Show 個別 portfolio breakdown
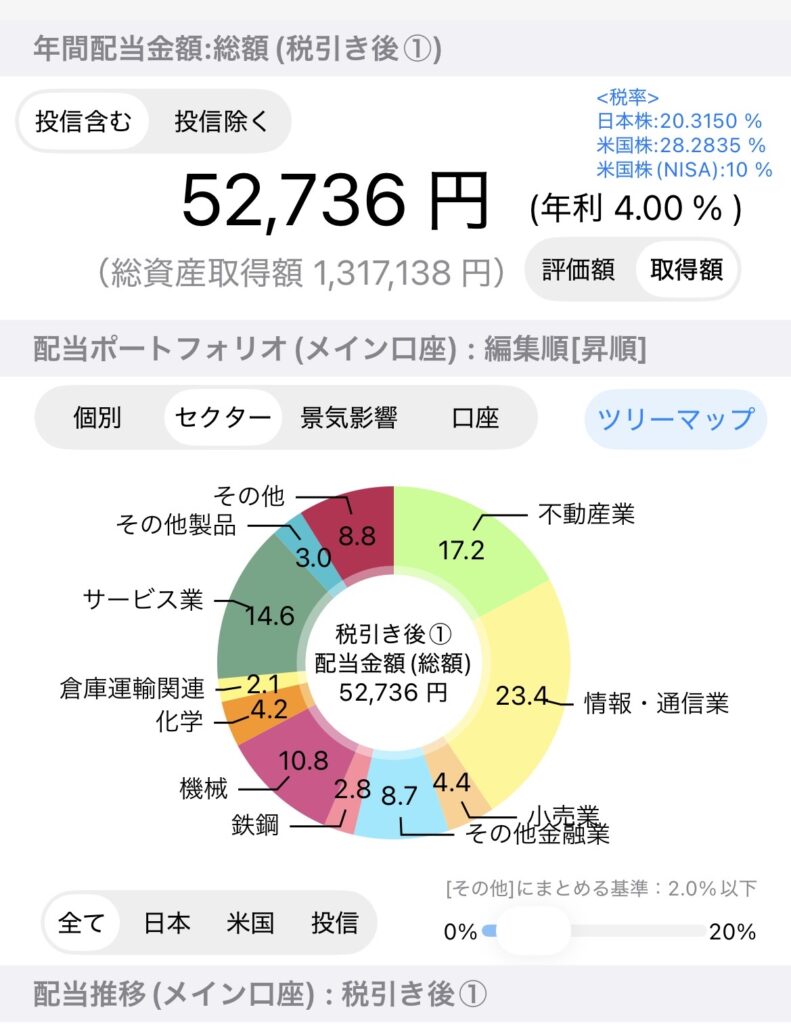This screenshot has height=1024, width=791. pyautogui.click(x=97, y=417)
